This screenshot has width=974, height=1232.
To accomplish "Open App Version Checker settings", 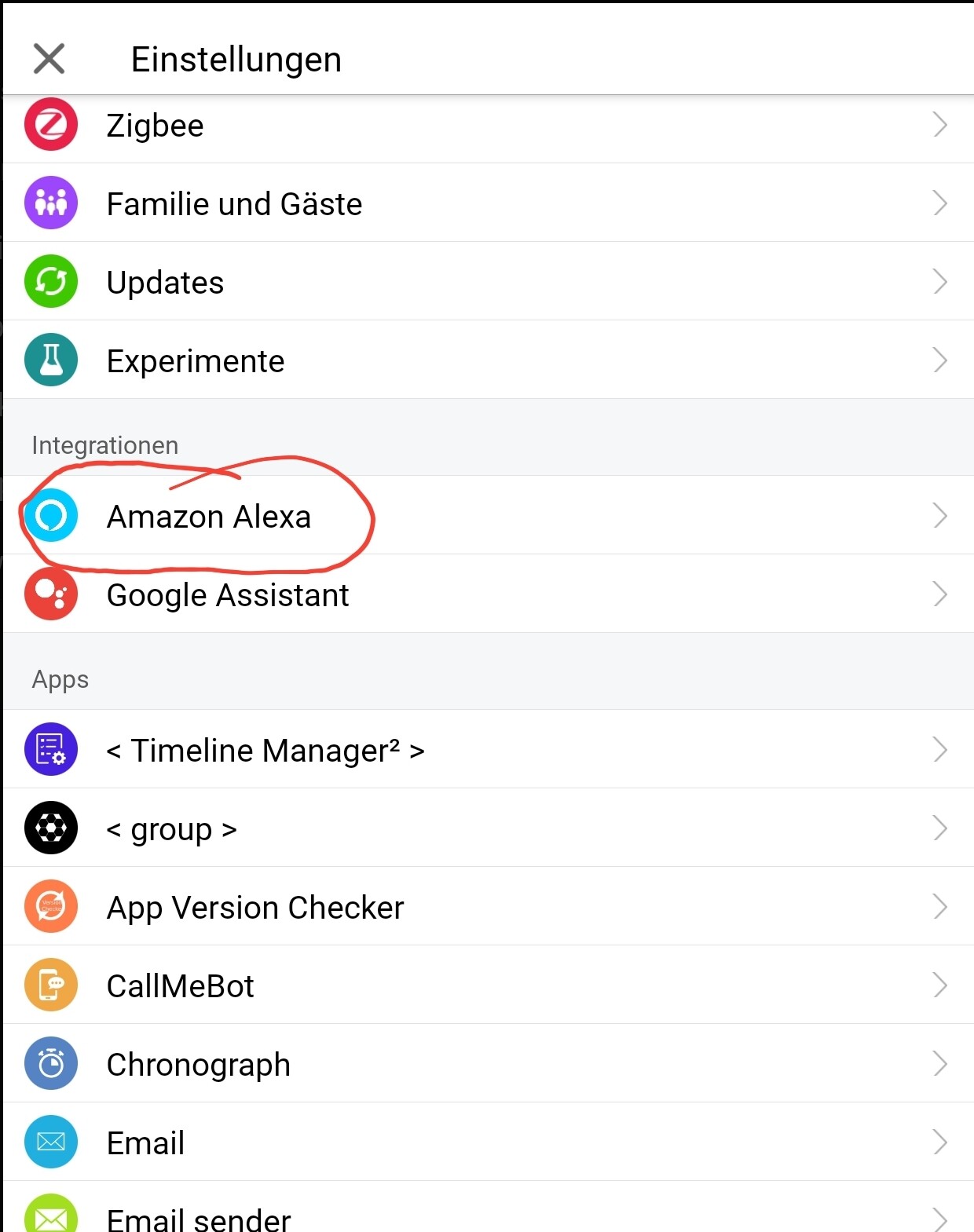I will (487, 907).
